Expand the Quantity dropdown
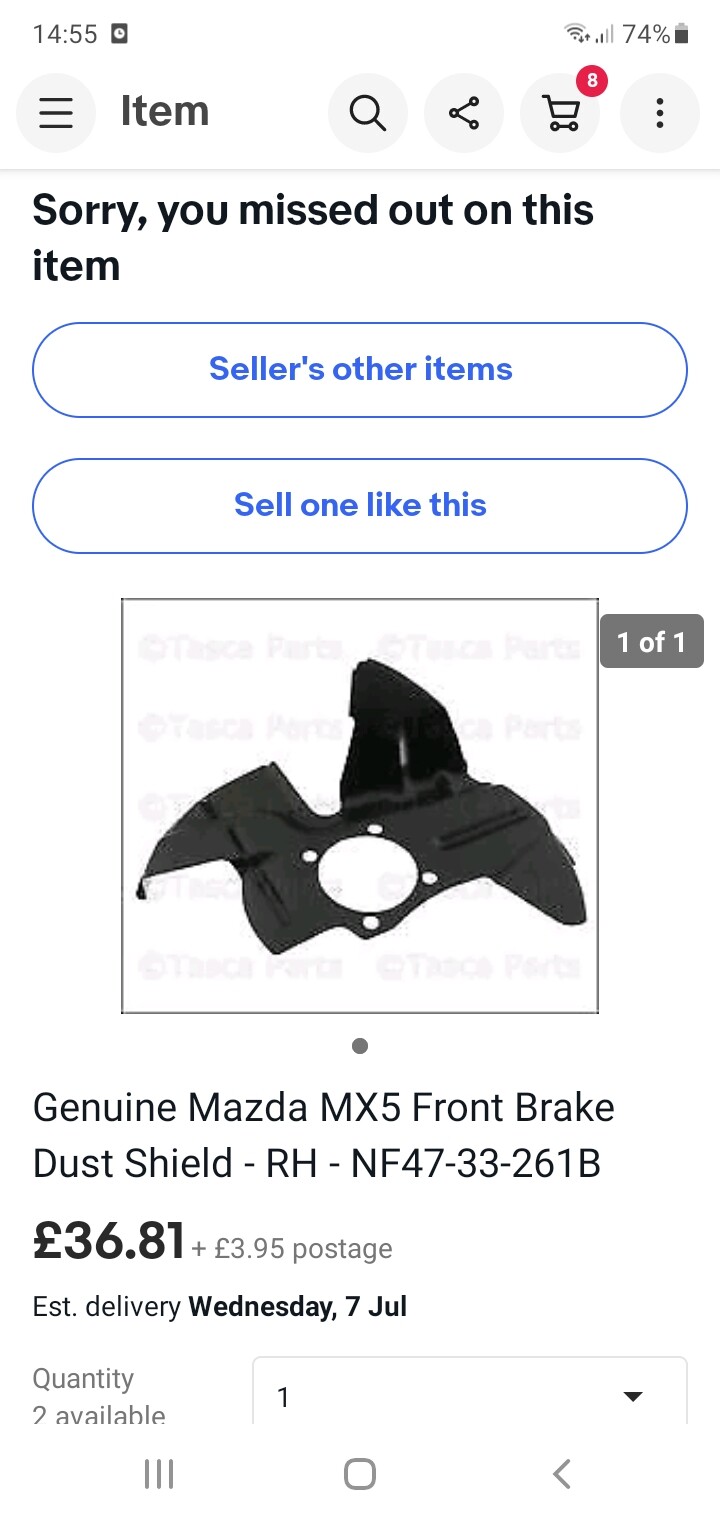The image size is (720, 1520). [x=470, y=1396]
